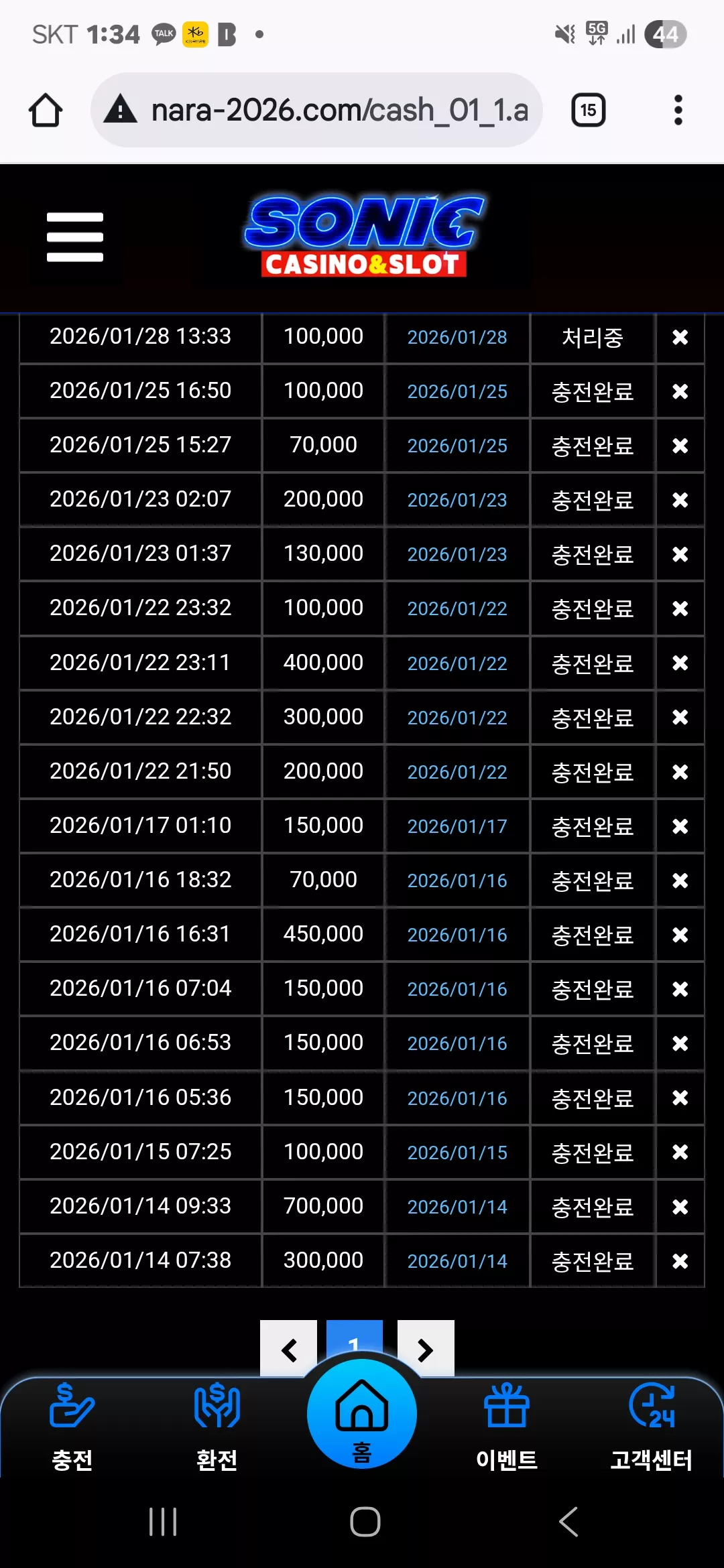Open the hamburger drawer menu
Image resolution: width=724 pixels, height=1568 pixels.
(75, 237)
